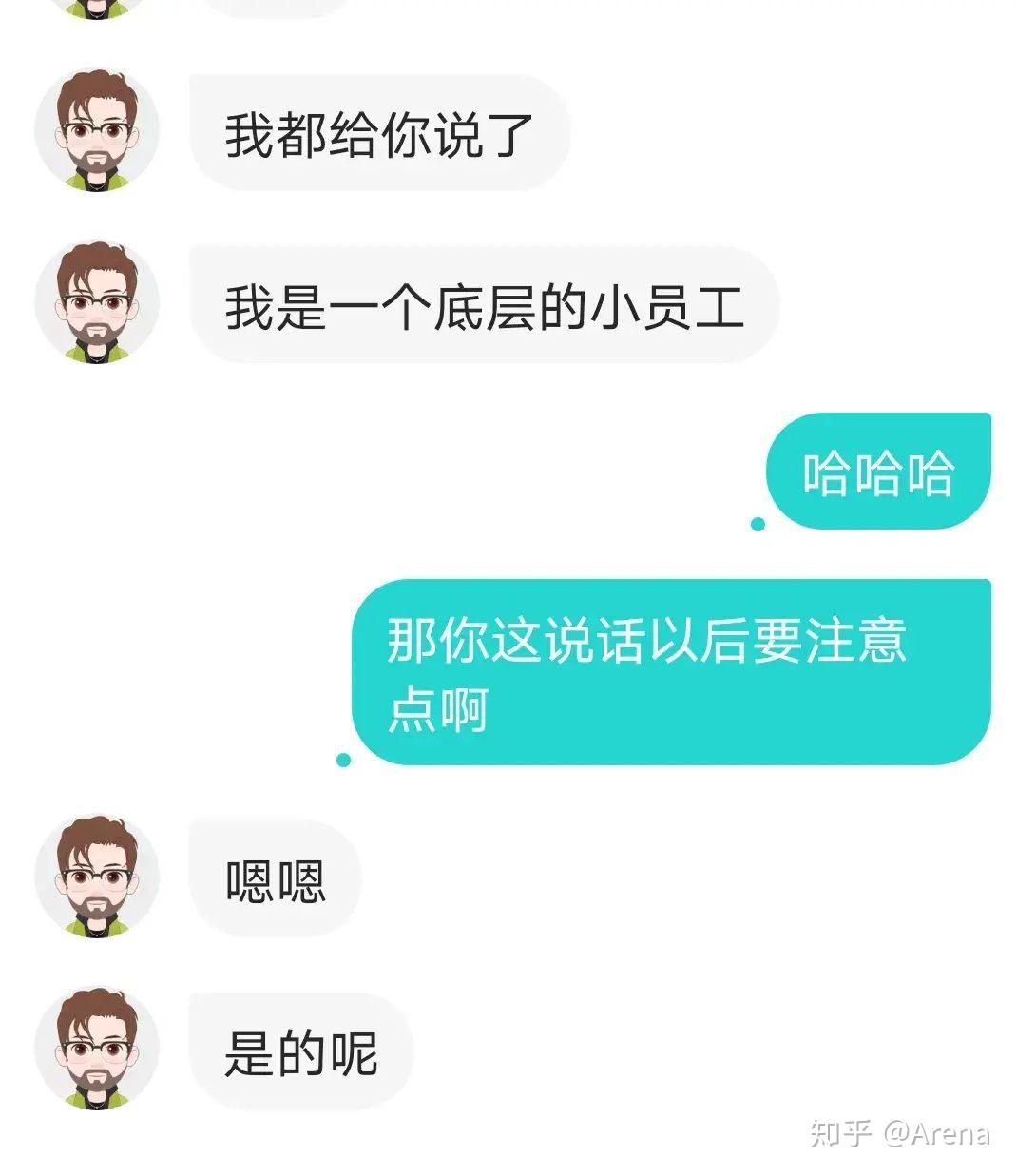This screenshot has width=1017, height=1176.
Task: Open sender's avatar beside '嗯嗯'
Action: 97,877
